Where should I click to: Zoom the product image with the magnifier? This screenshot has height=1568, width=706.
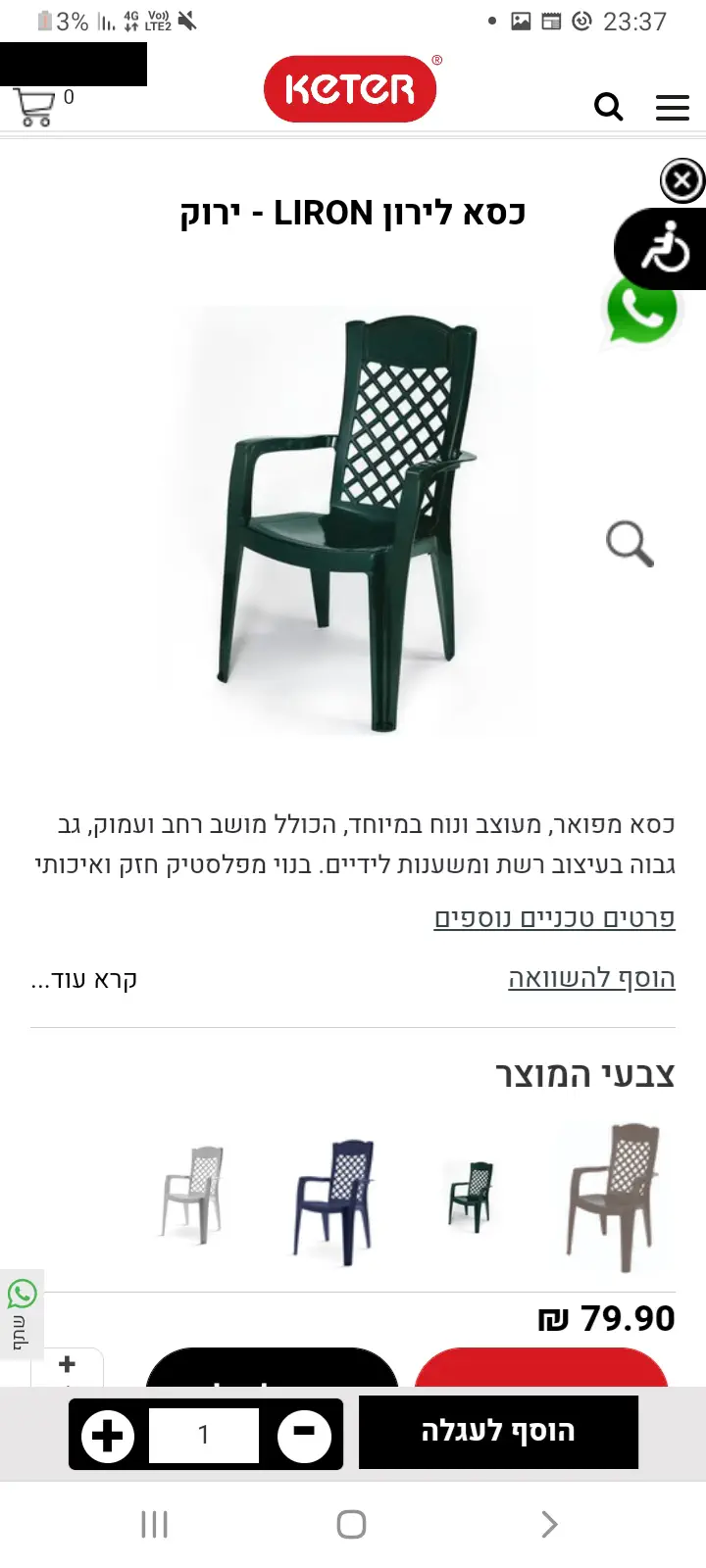[x=630, y=544]
